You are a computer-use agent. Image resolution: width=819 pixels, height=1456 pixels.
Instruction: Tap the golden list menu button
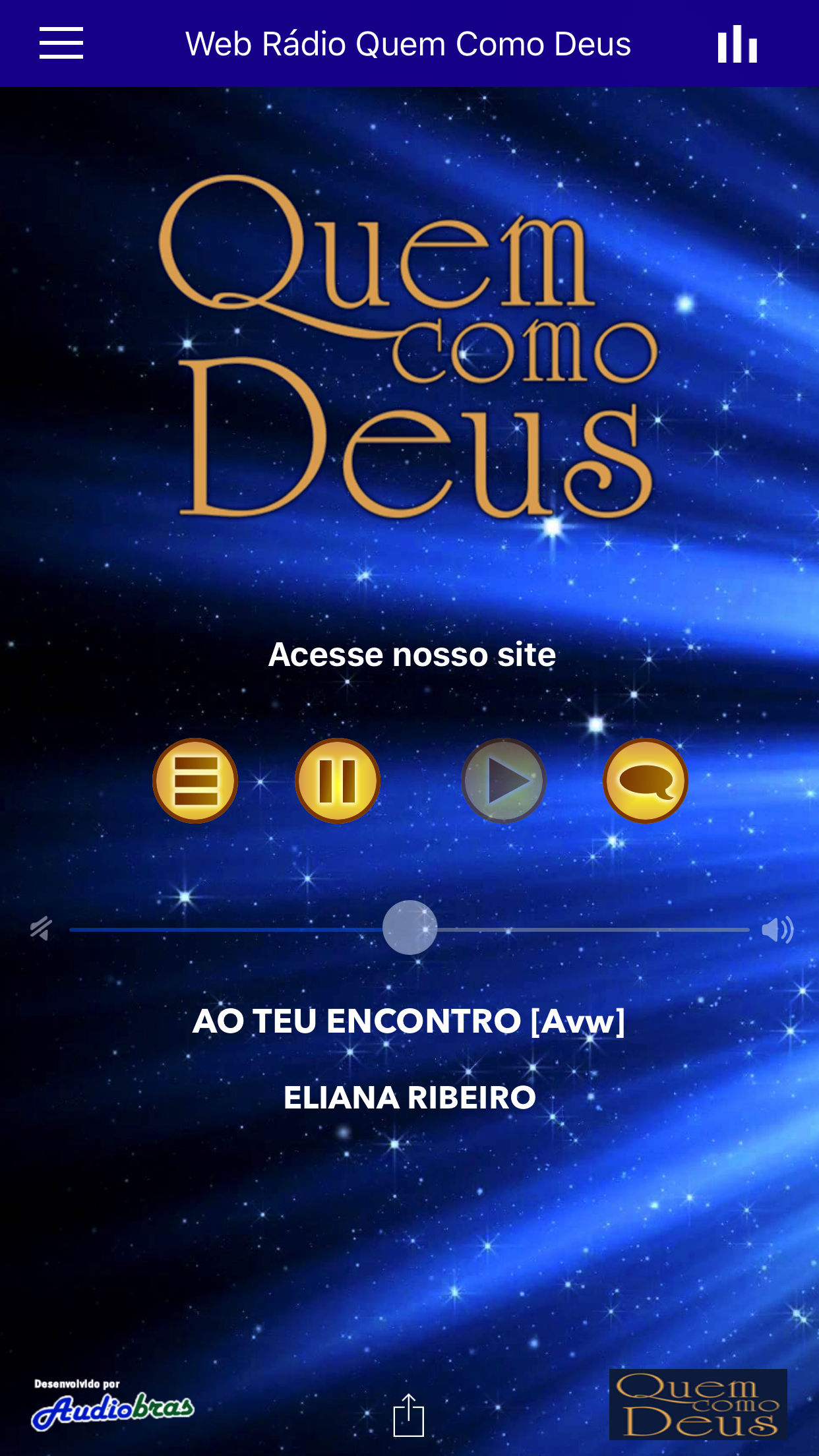click(x=195, y=781)
